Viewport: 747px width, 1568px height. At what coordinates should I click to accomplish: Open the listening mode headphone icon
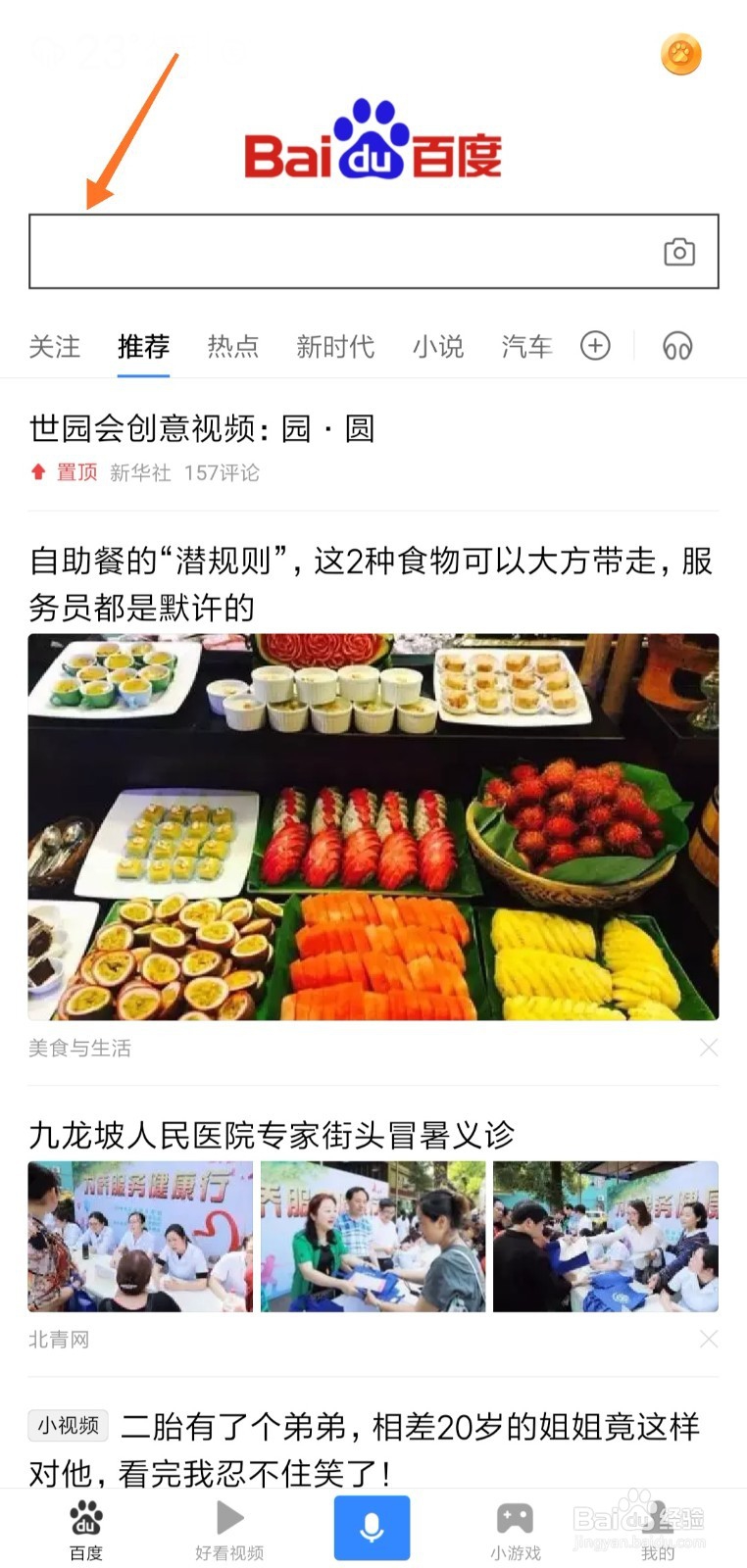(677, 346)
